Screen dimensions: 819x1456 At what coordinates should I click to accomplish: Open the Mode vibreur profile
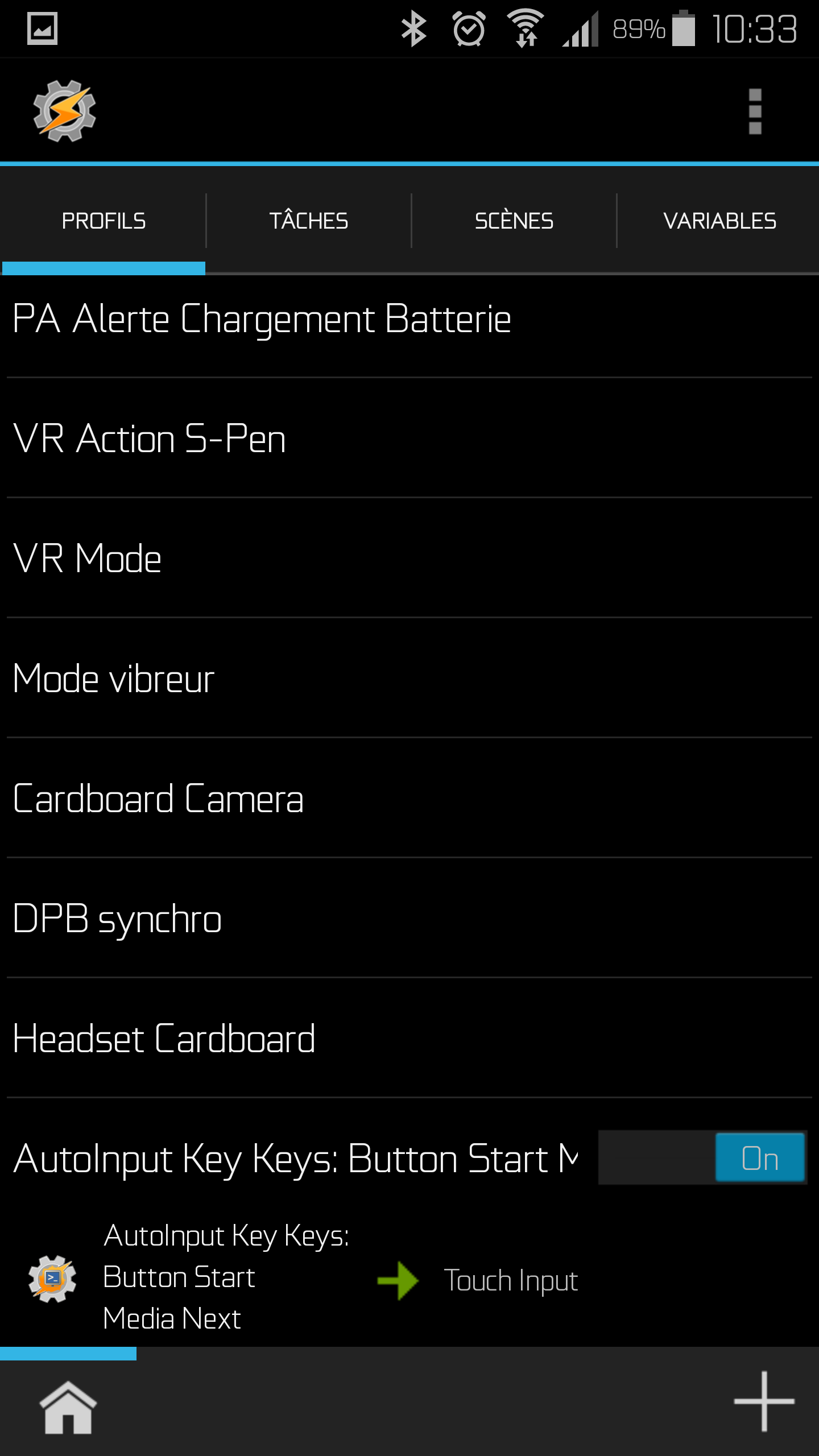pos(113,679)
